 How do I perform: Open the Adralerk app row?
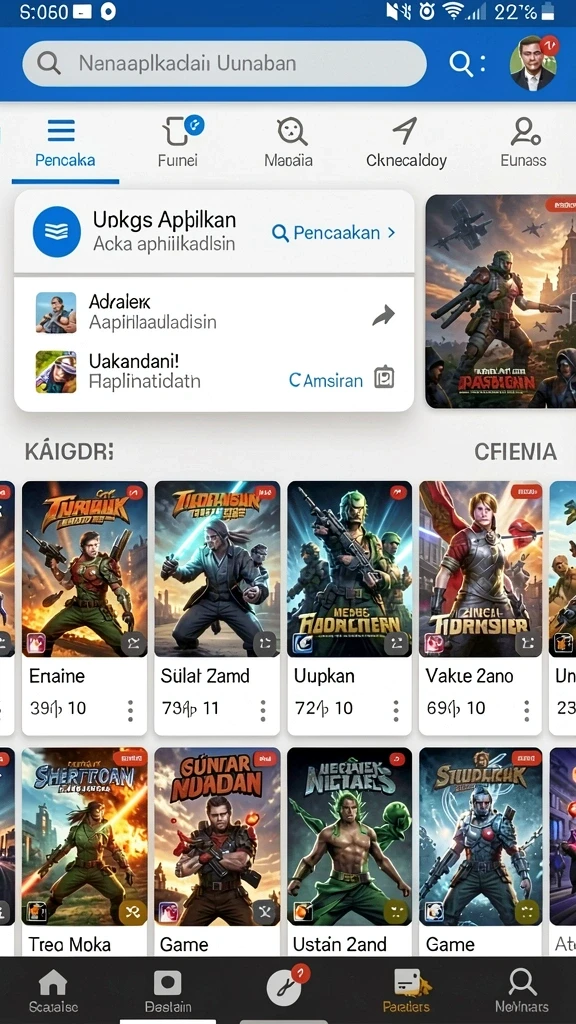point(214,312)
